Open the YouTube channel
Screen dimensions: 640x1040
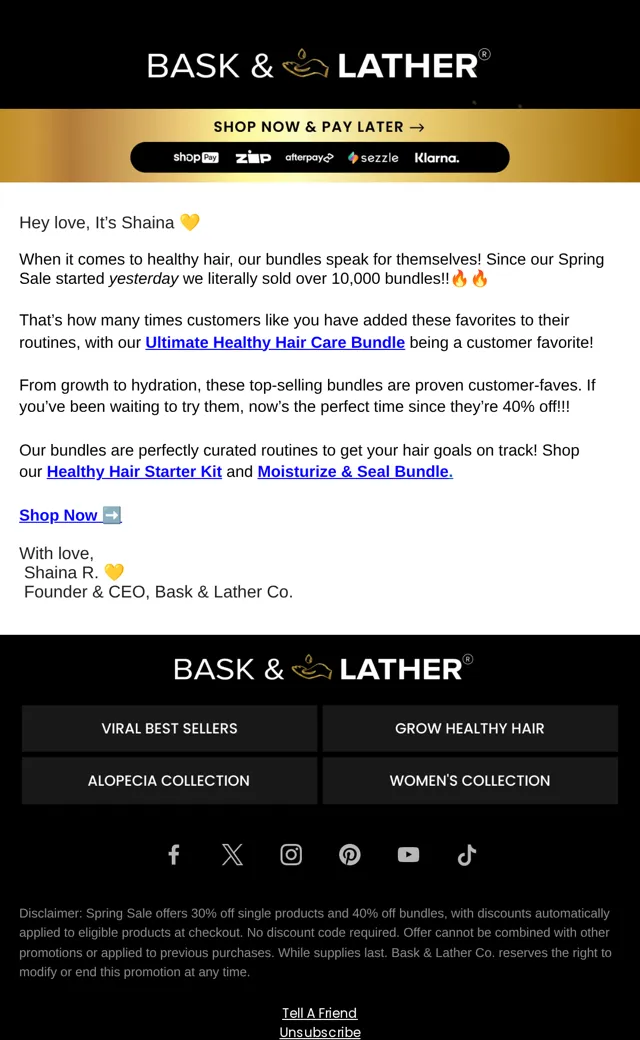(x=409, y=855)
